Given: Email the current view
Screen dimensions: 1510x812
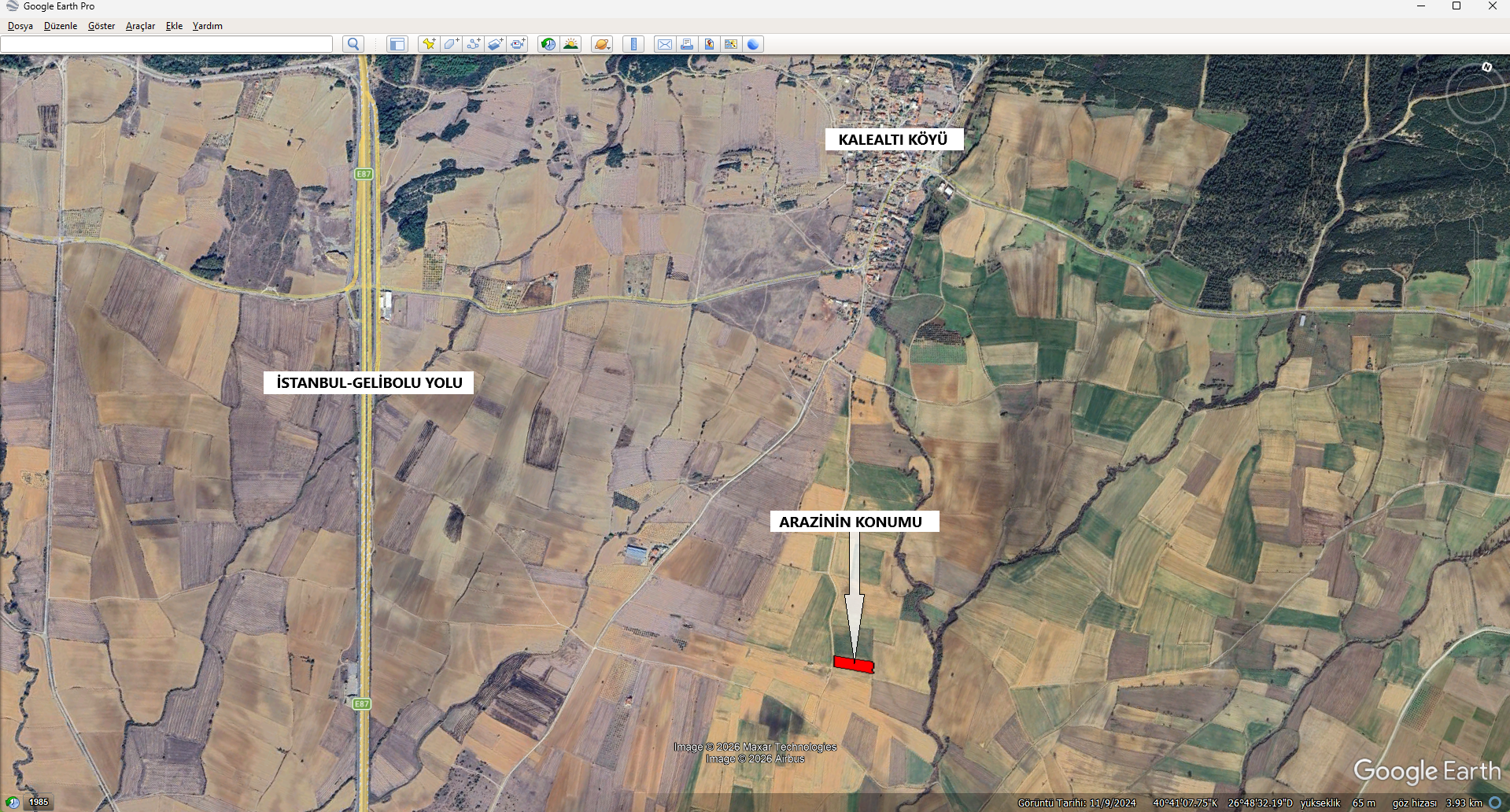Looking at the screenshot, I should pyautogui.click(x=665, y=44).
